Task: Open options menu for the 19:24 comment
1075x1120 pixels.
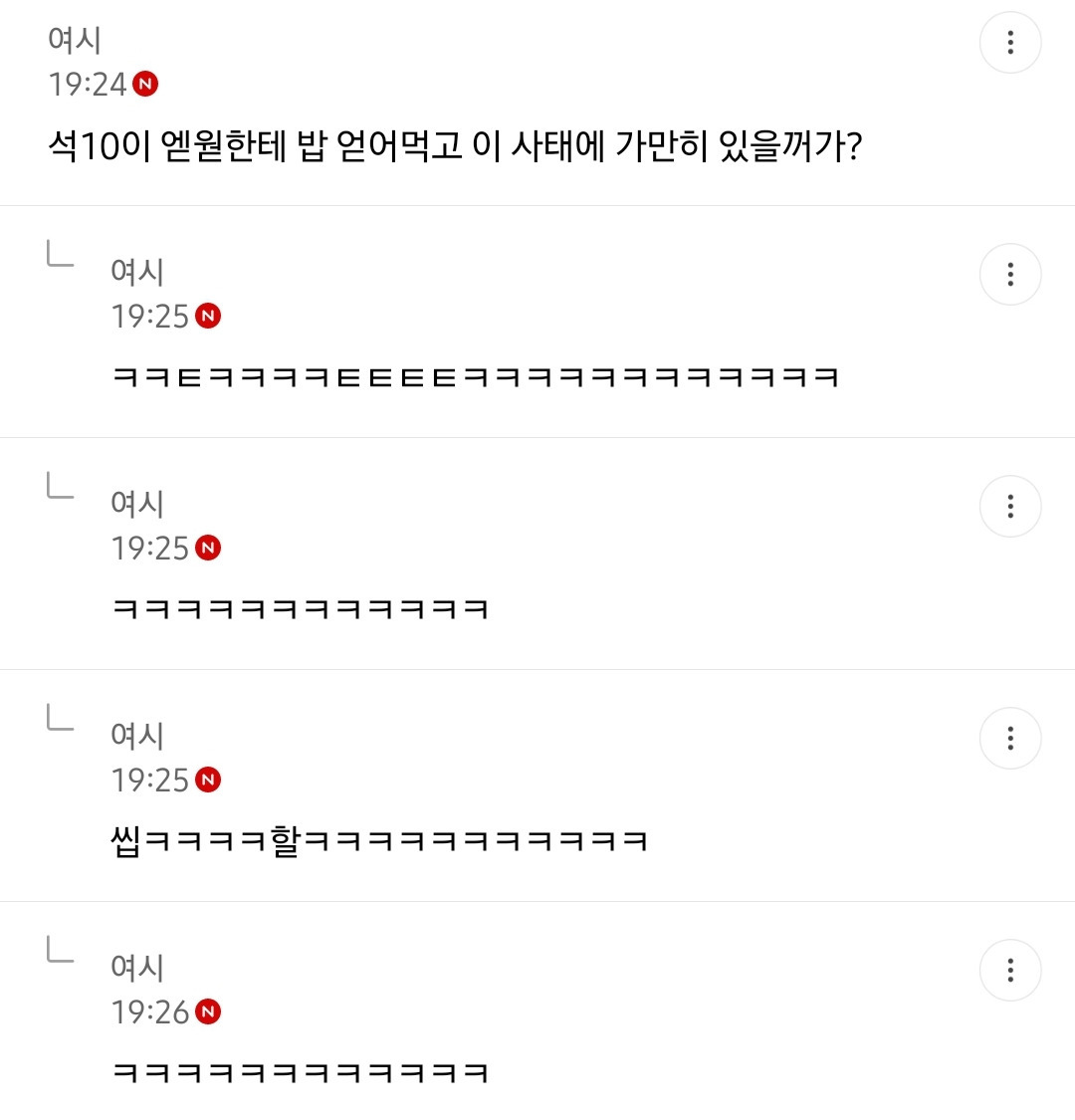Action: pos(1010,42)
